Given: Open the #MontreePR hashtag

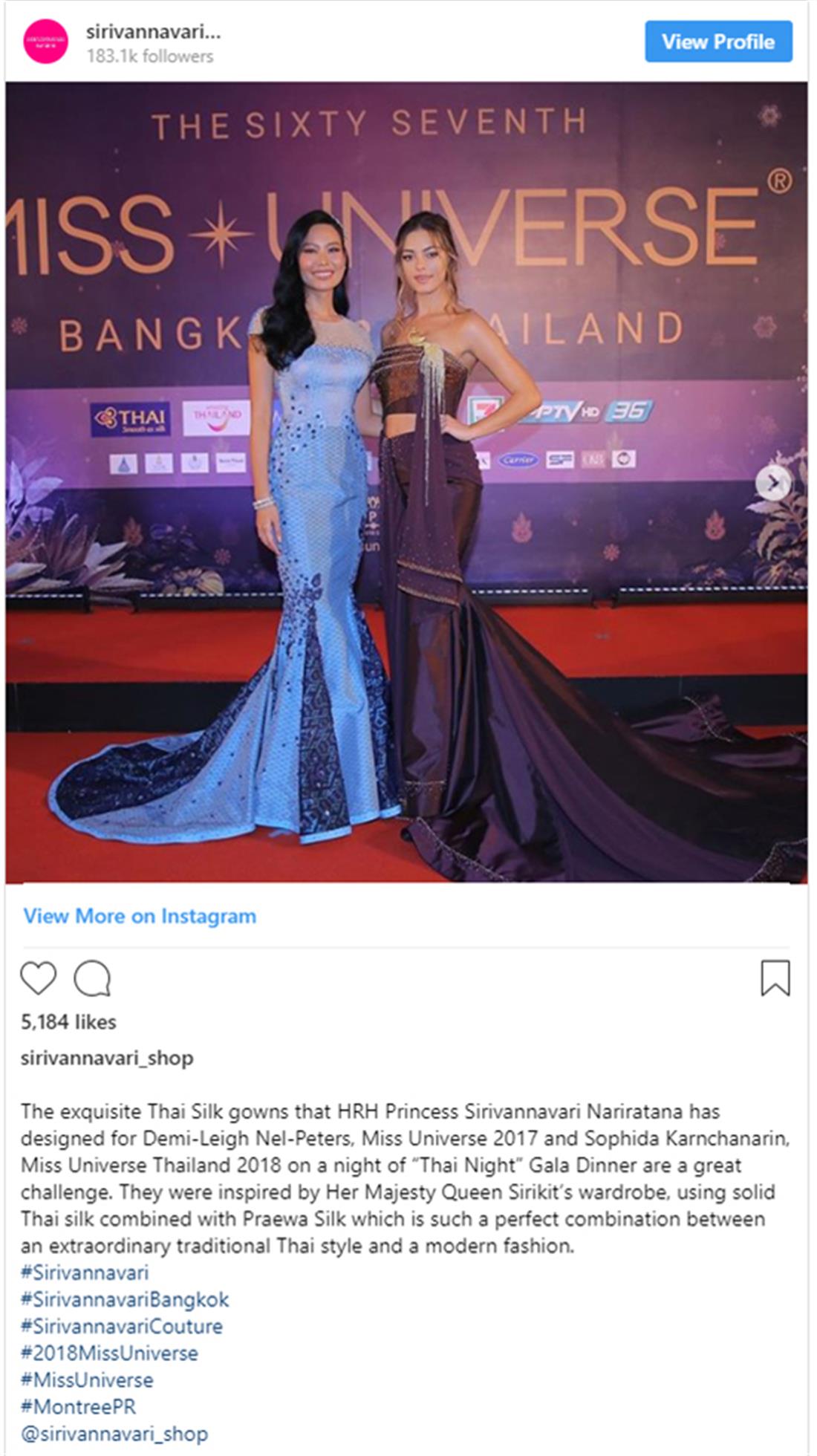Looking at the screenshot, I should pos(79,1406).
